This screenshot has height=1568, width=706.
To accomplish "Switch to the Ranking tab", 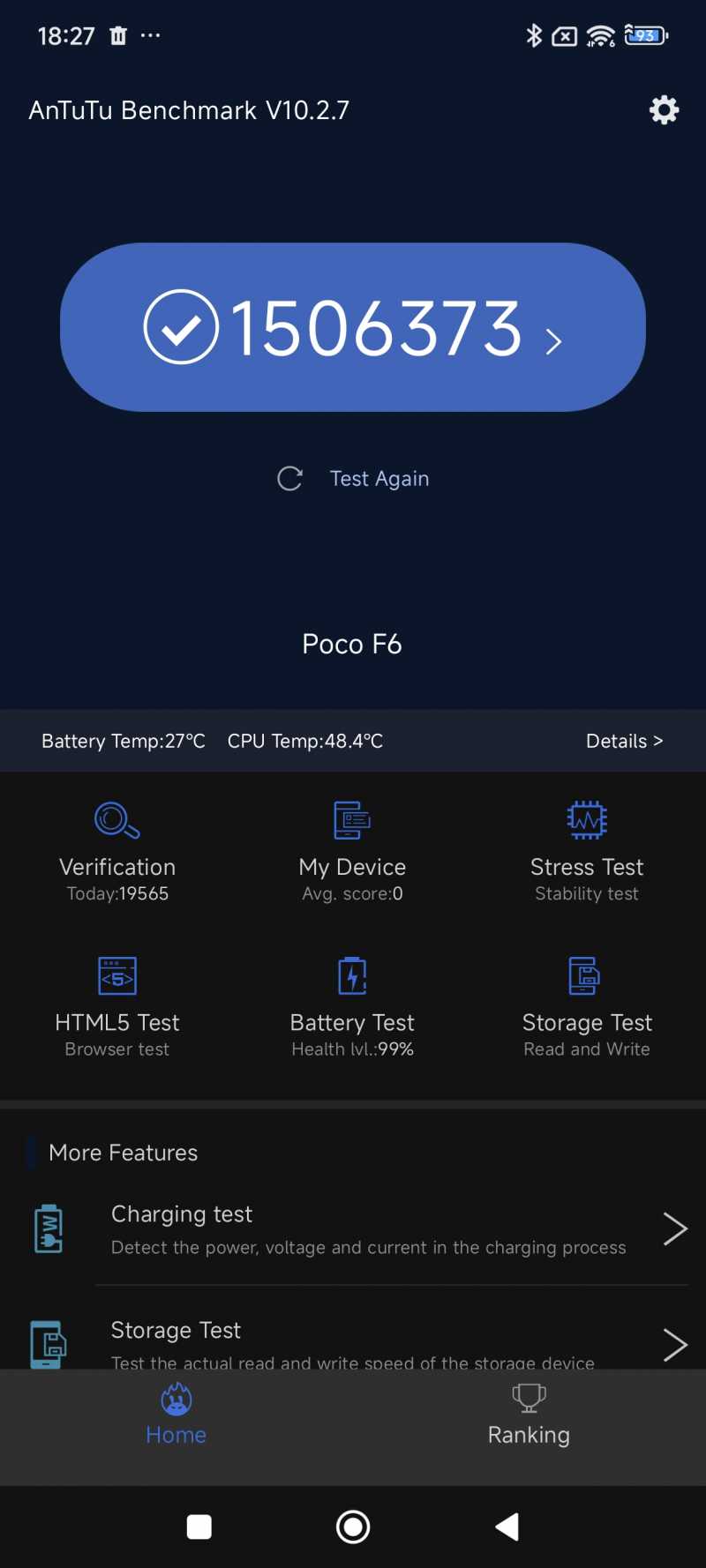I will pyautogui.click(x=529, y=1416).
